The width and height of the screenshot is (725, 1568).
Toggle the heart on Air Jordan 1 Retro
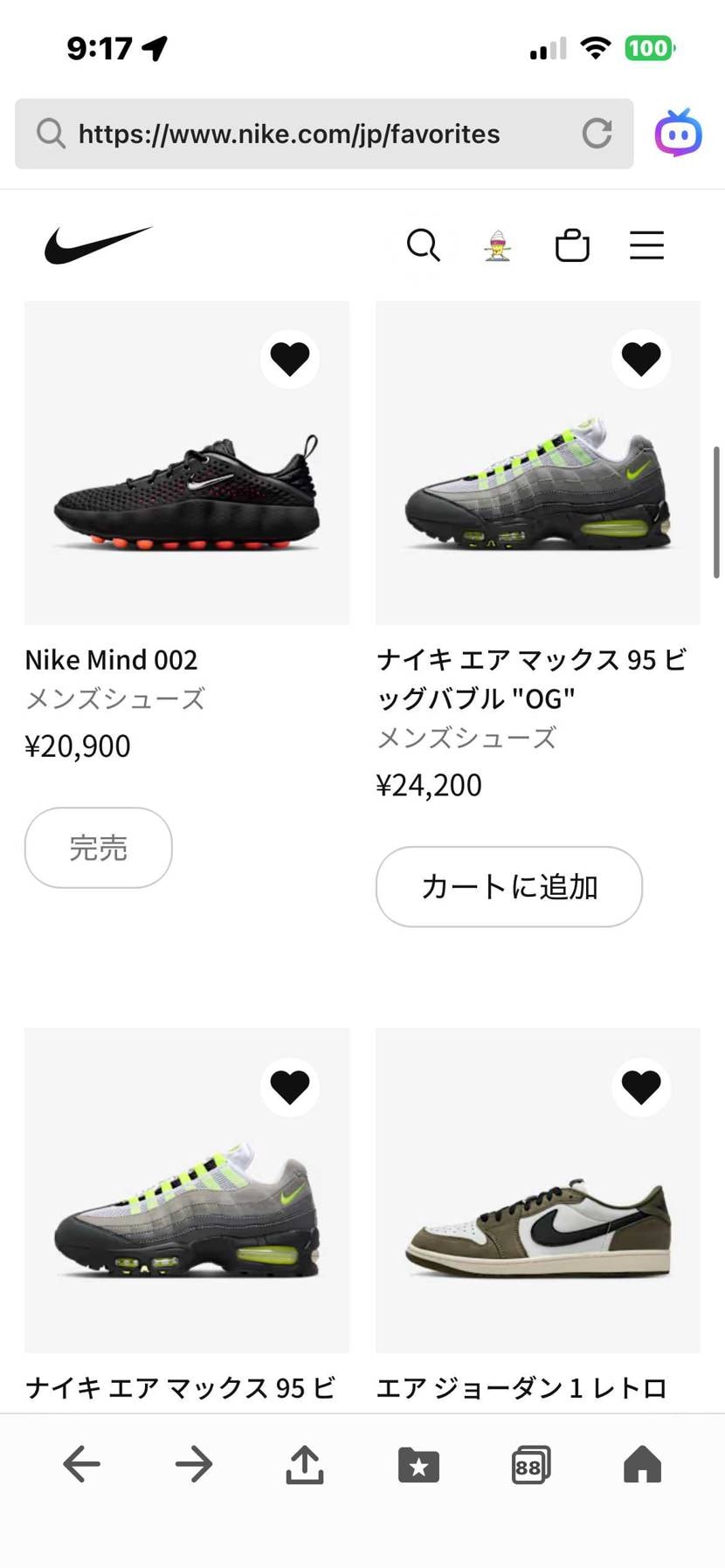(641, 1086)
